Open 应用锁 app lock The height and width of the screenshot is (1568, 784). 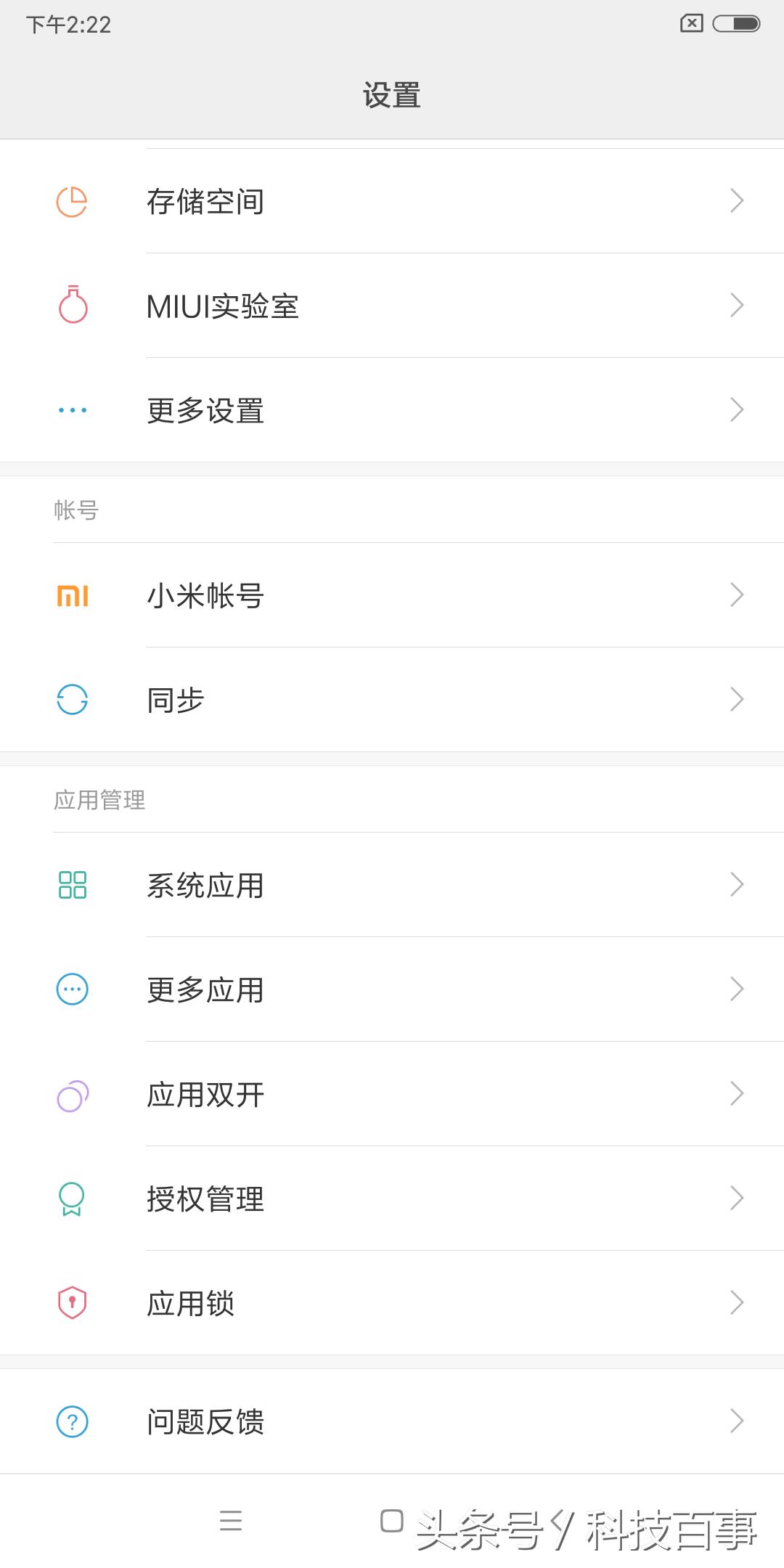pyautogui.click(x=392, y=1303)
